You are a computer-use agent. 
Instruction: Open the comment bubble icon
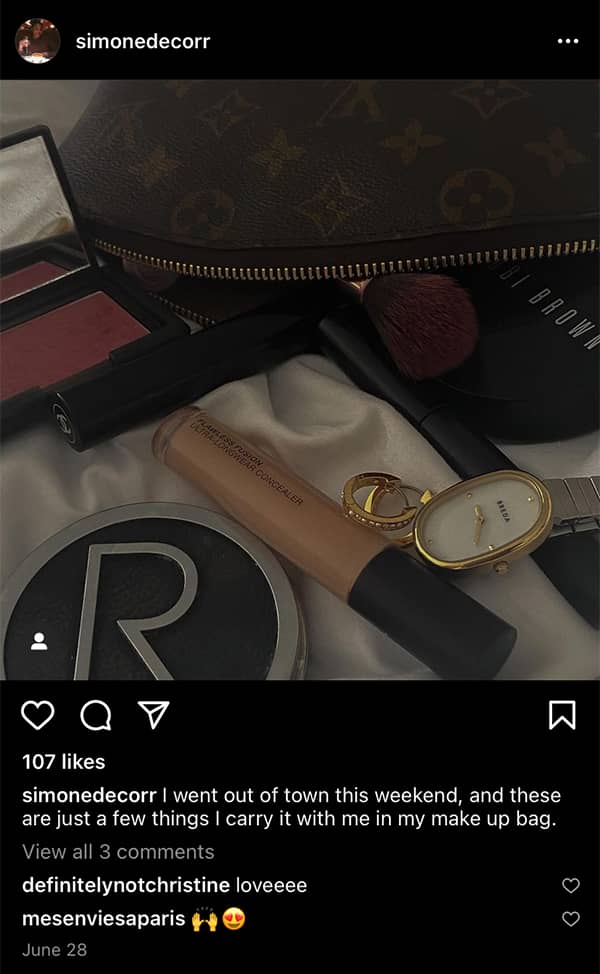[x=95, y=714]
